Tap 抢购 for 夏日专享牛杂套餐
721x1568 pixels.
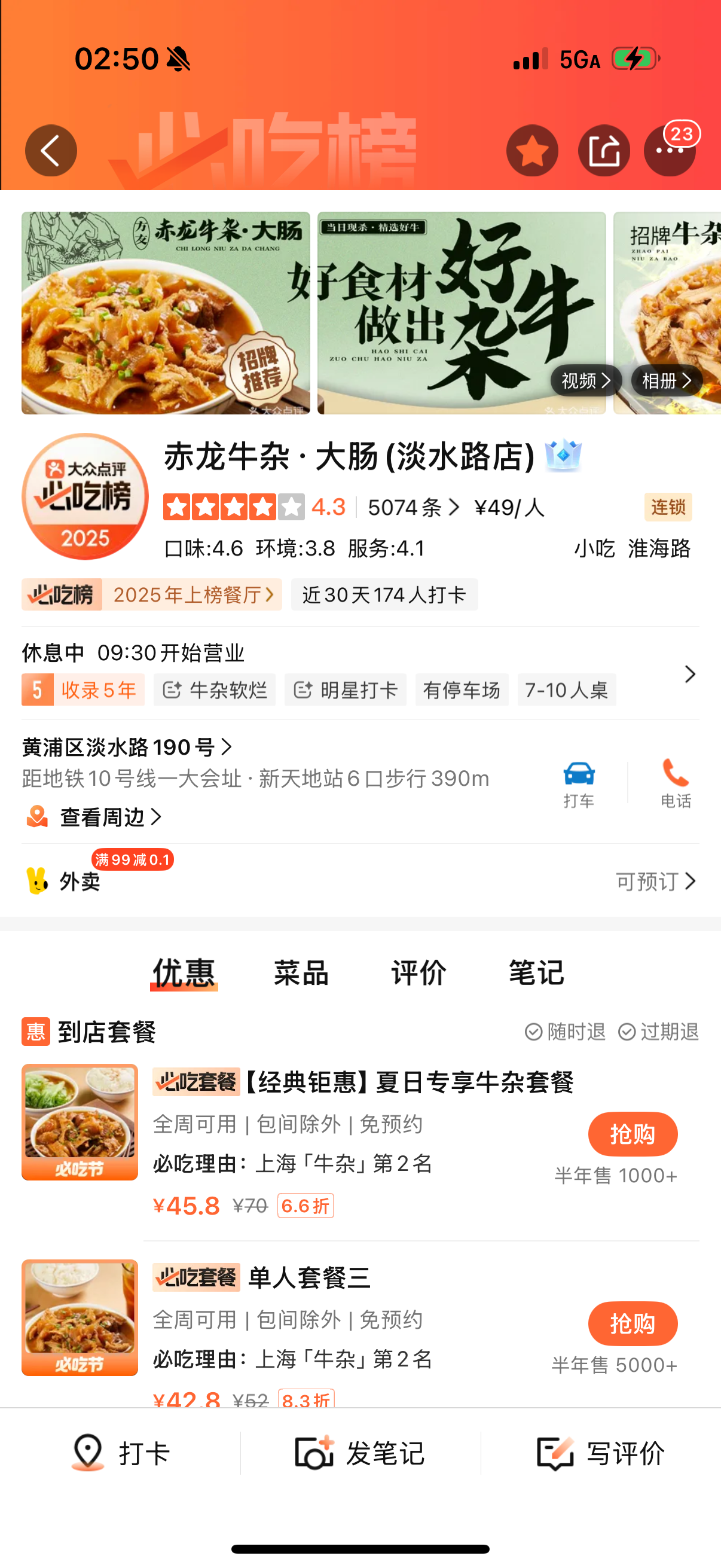632,1134
